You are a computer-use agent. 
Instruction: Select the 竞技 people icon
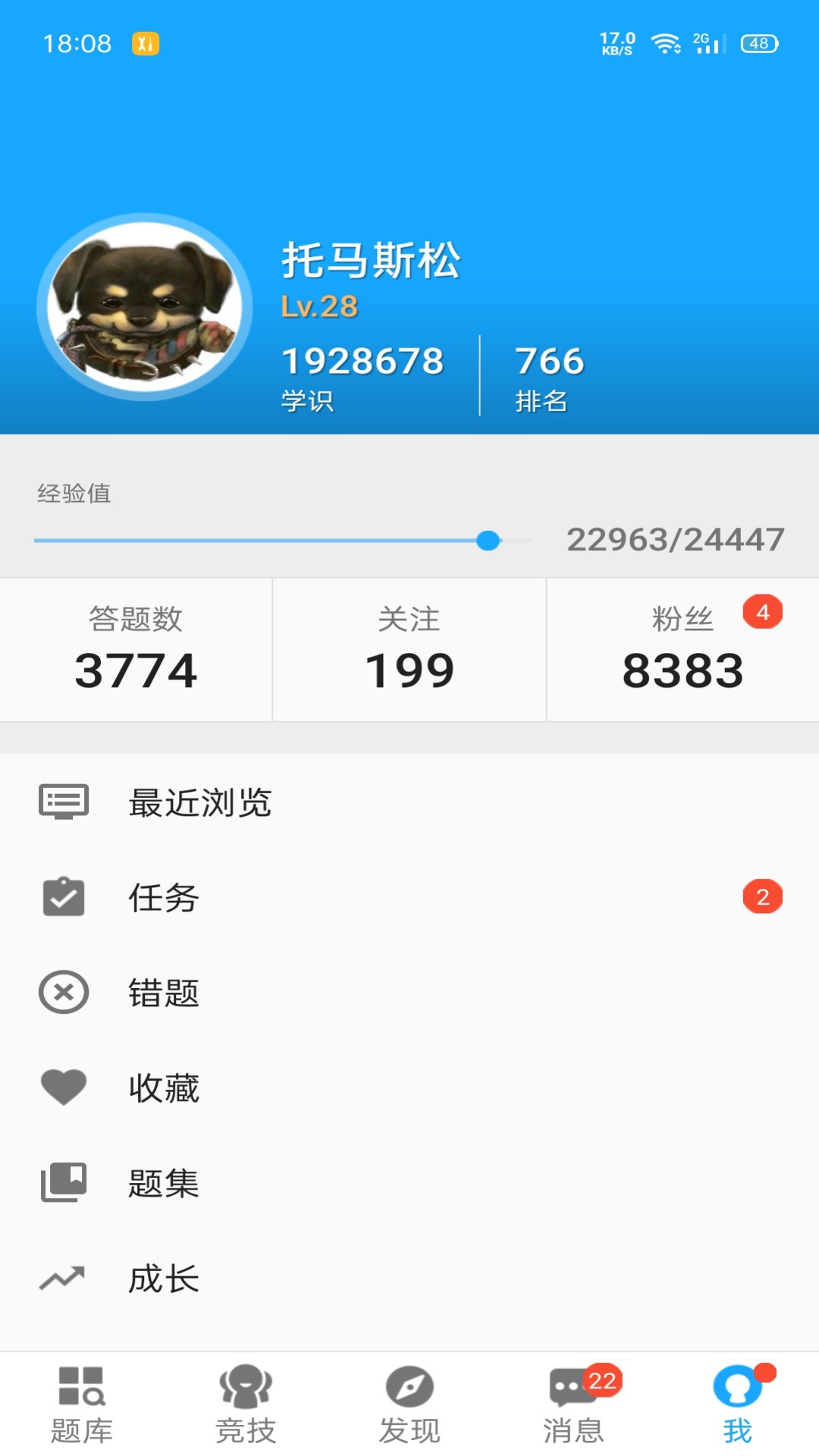pos(246,1399)
